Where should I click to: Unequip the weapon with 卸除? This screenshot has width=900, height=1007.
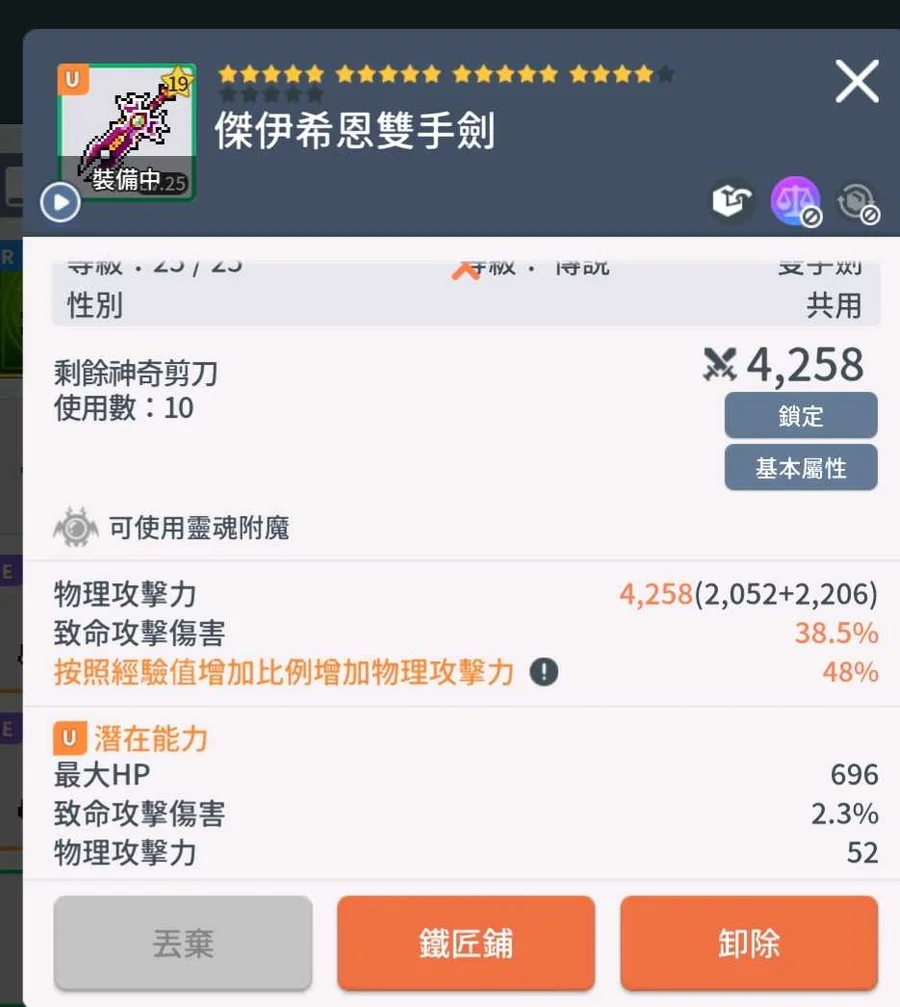tap(749, 943)
